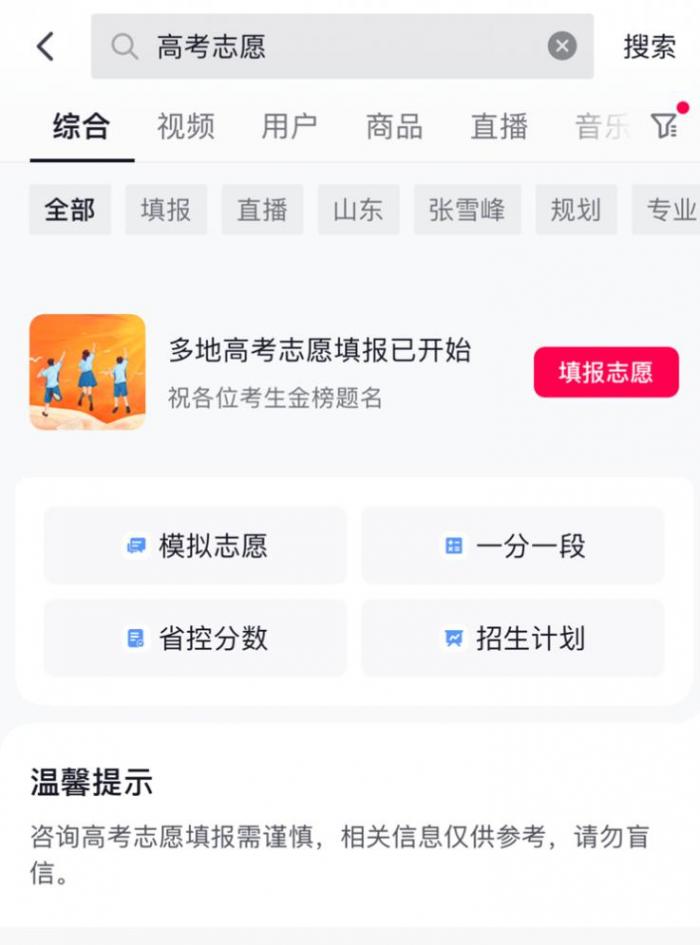The image size is (700, 945).
Task: Switch to the 综合 tab
Action: pyautogui.click(x=81, y=127)
